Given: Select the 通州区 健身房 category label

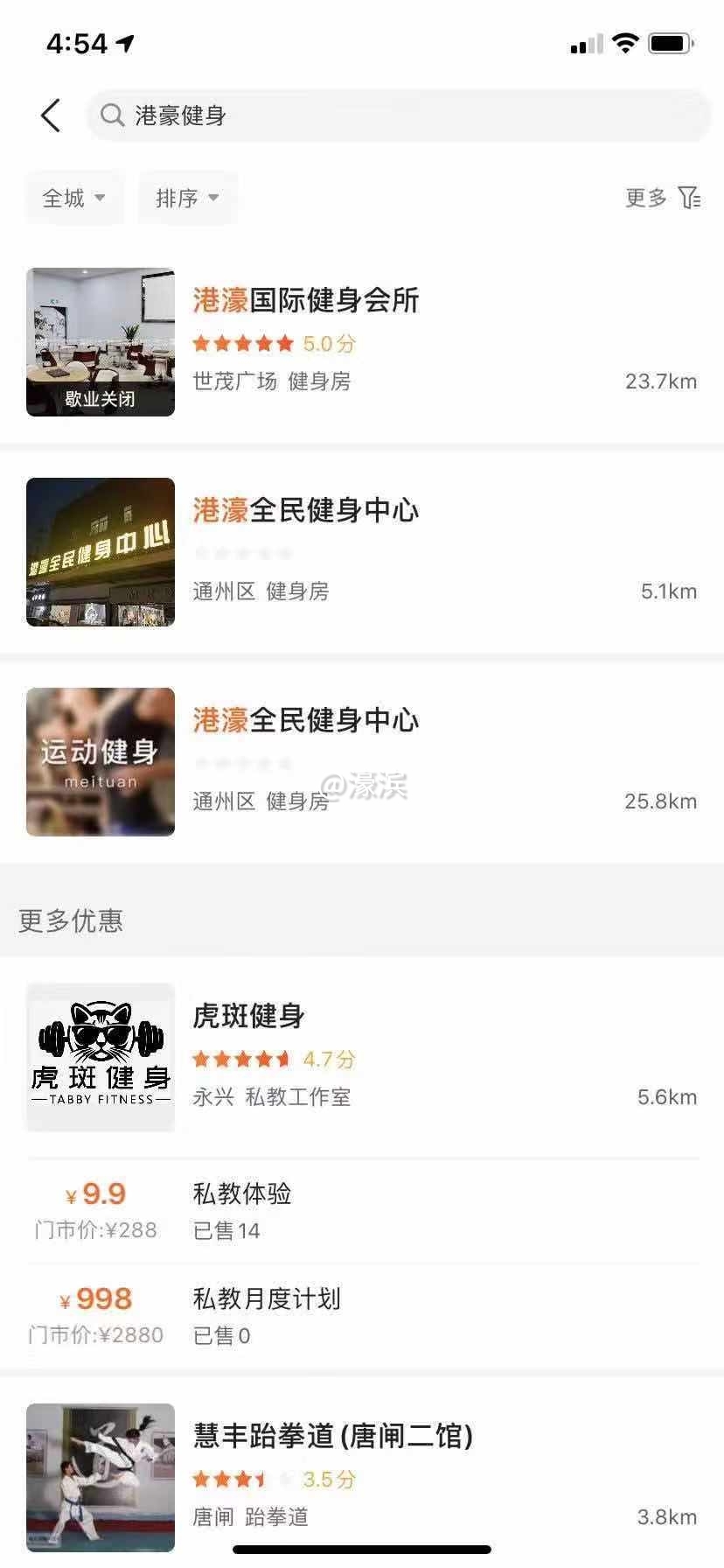Looking at the screenshot, I should click(261, 591).
